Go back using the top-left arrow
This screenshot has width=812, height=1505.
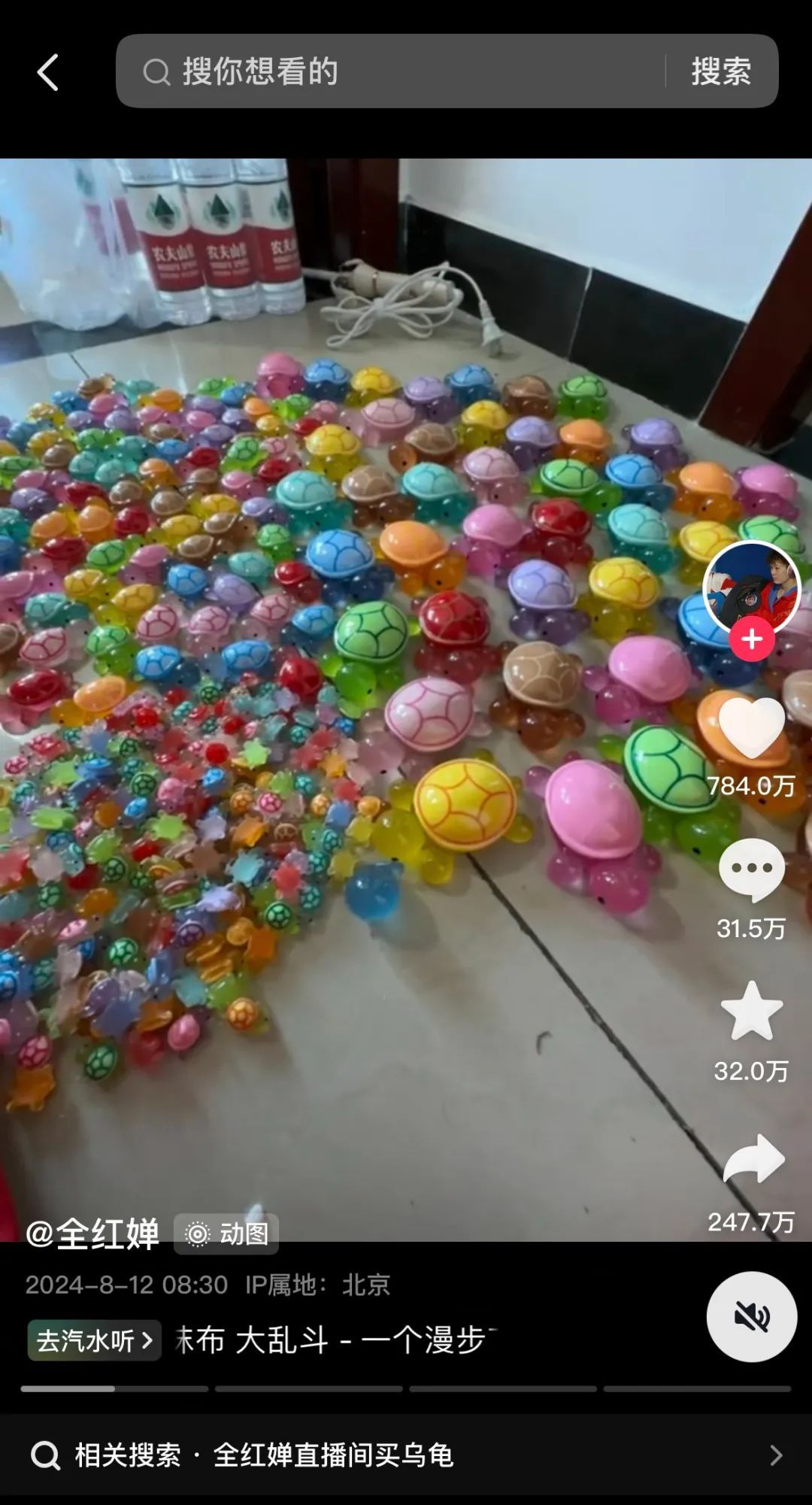coord(48,72)
